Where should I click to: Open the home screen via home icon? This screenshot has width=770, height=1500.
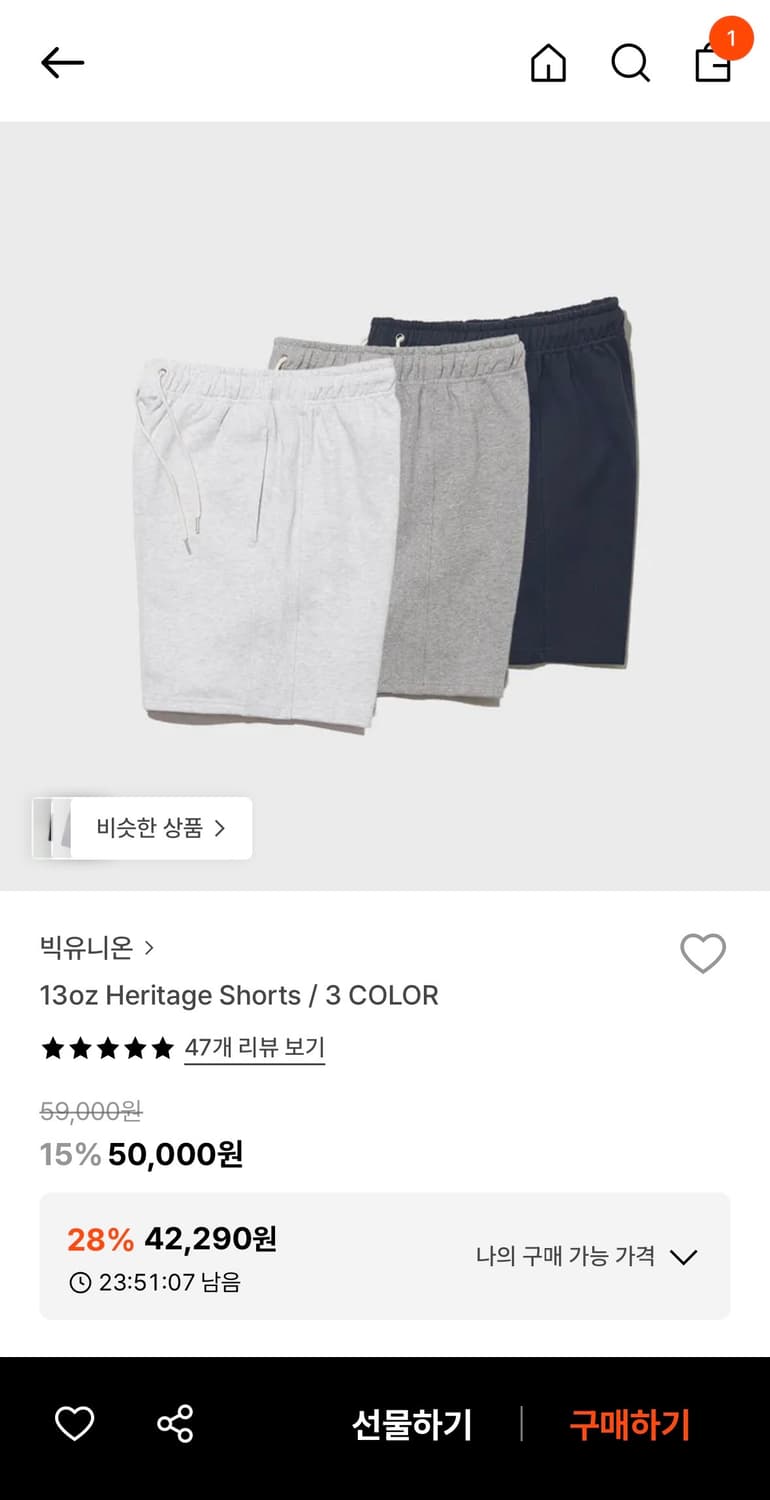click(x=547, y=62)
